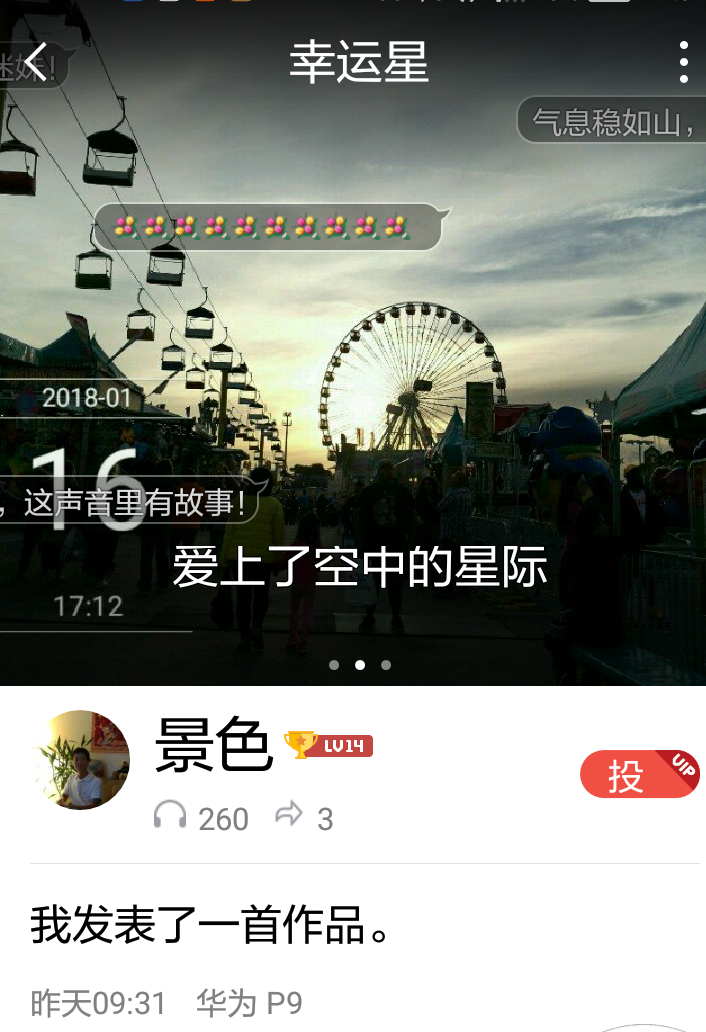Open 景色's profile avatar
706x1032 pixels.
click(x=81, y=760)
